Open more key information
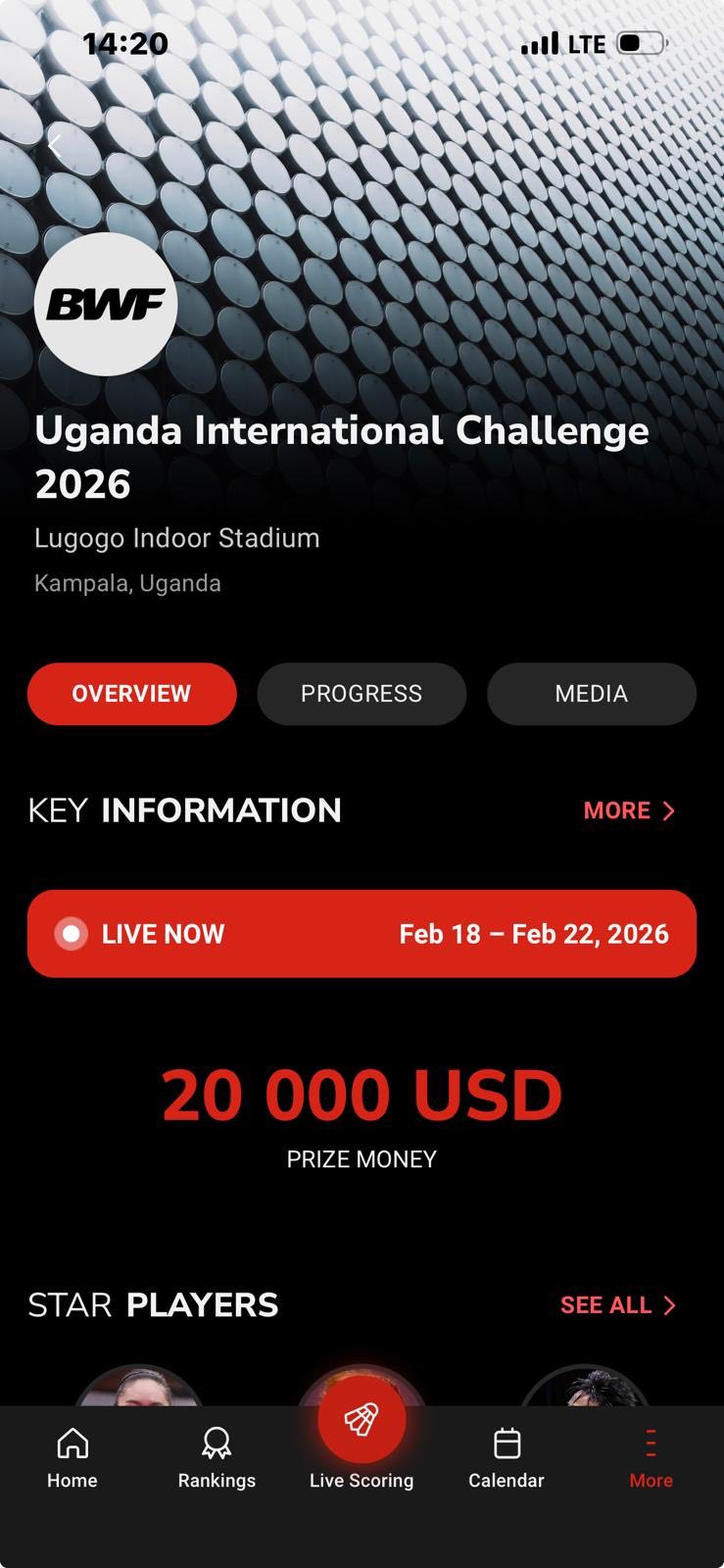The height and width of the screenshot is (1568, 724). point(629,810)
